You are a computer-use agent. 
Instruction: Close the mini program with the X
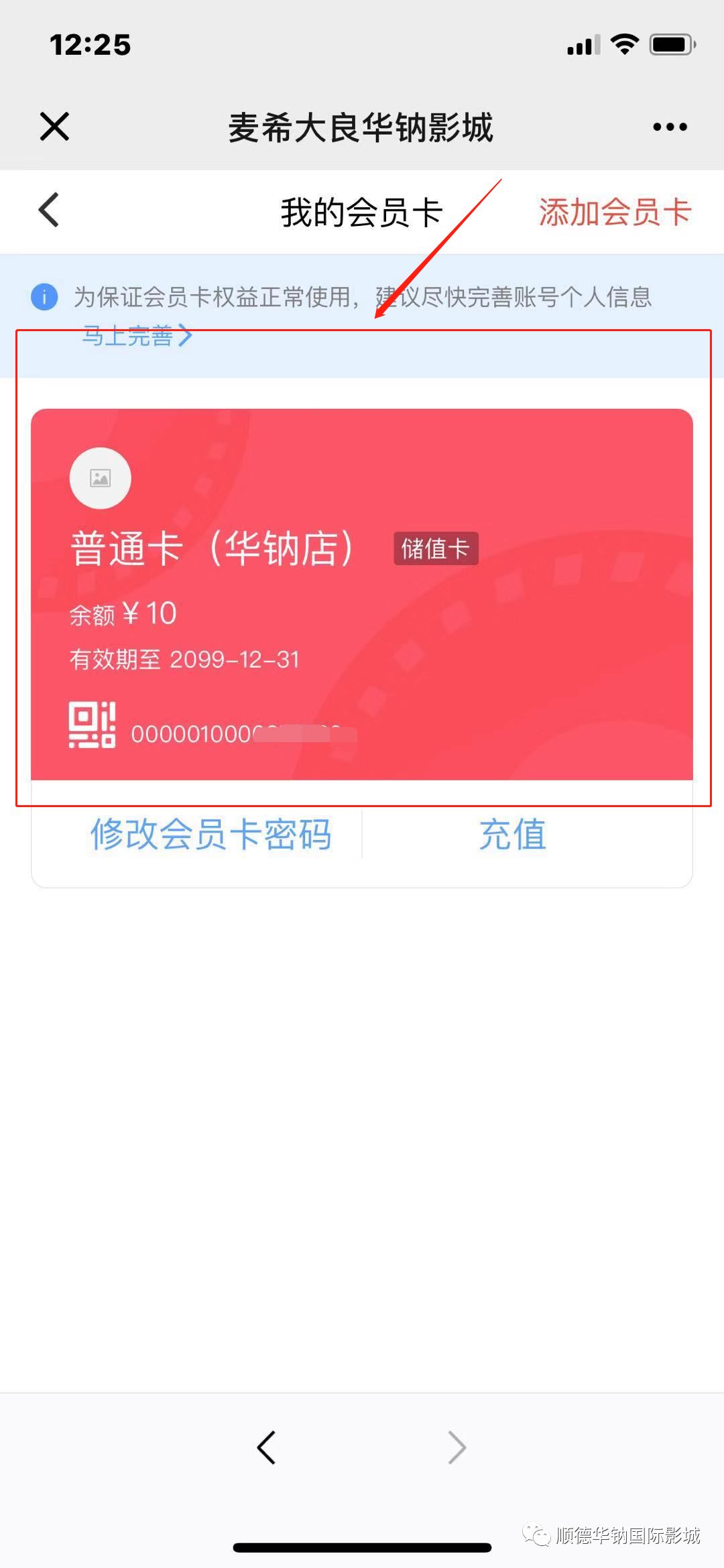coord(54,127)
